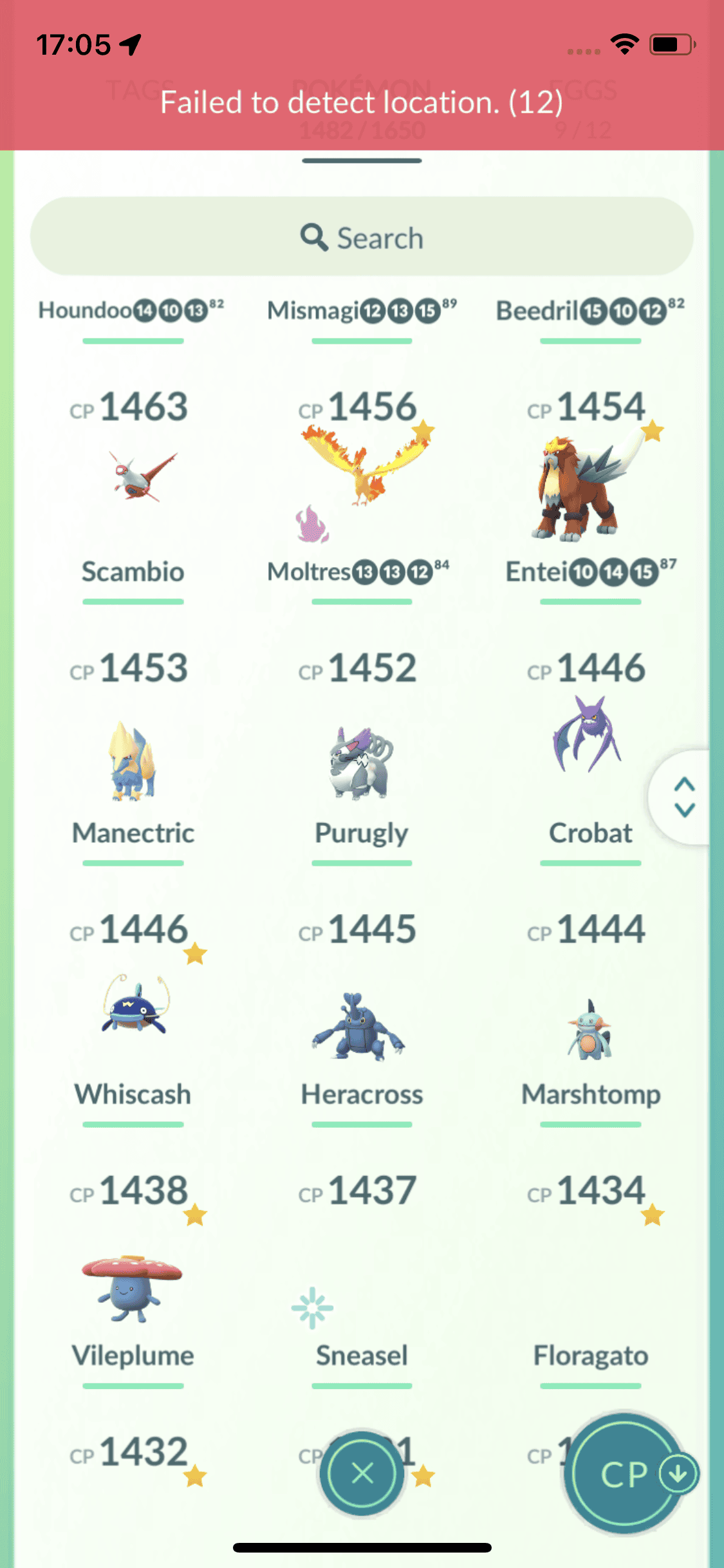Close the Pokémon storage with X button
The height and width of the screenshot is (1568, 724).
coord(362,1473)
